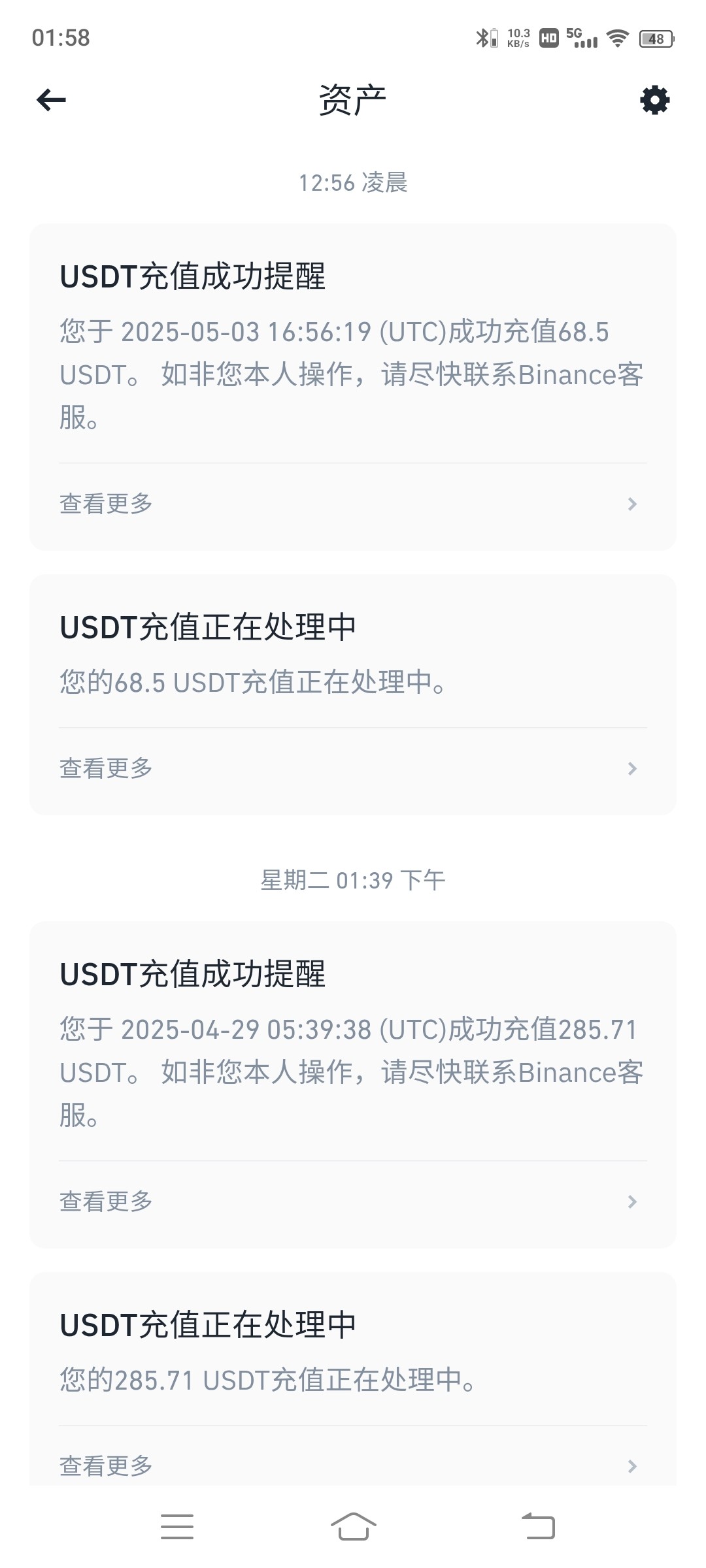View more on 68.5 USDT deposit success
The image size is (706, 1568).
point(352,504)
